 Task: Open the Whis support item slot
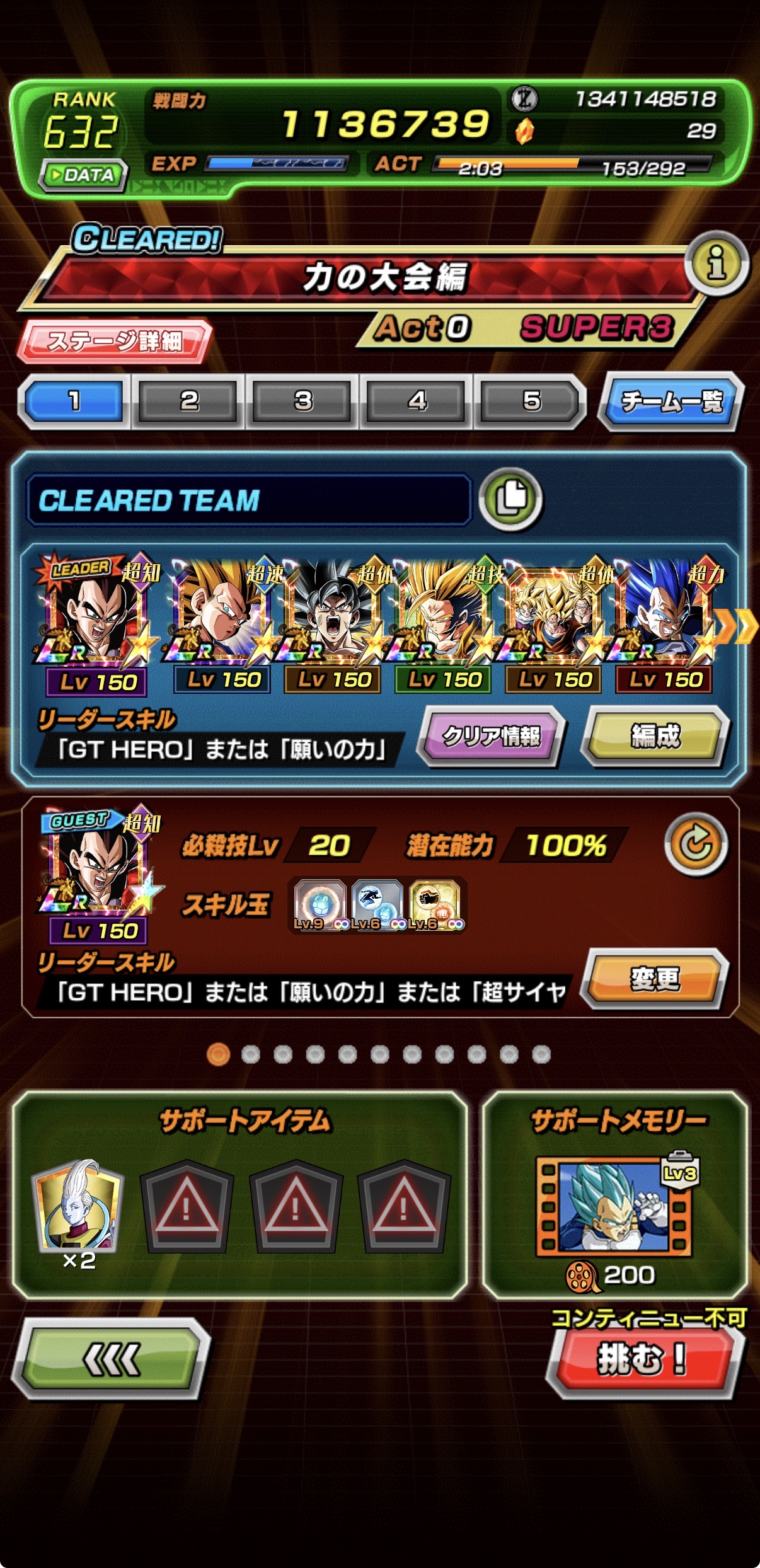[x=78, y=1205]
